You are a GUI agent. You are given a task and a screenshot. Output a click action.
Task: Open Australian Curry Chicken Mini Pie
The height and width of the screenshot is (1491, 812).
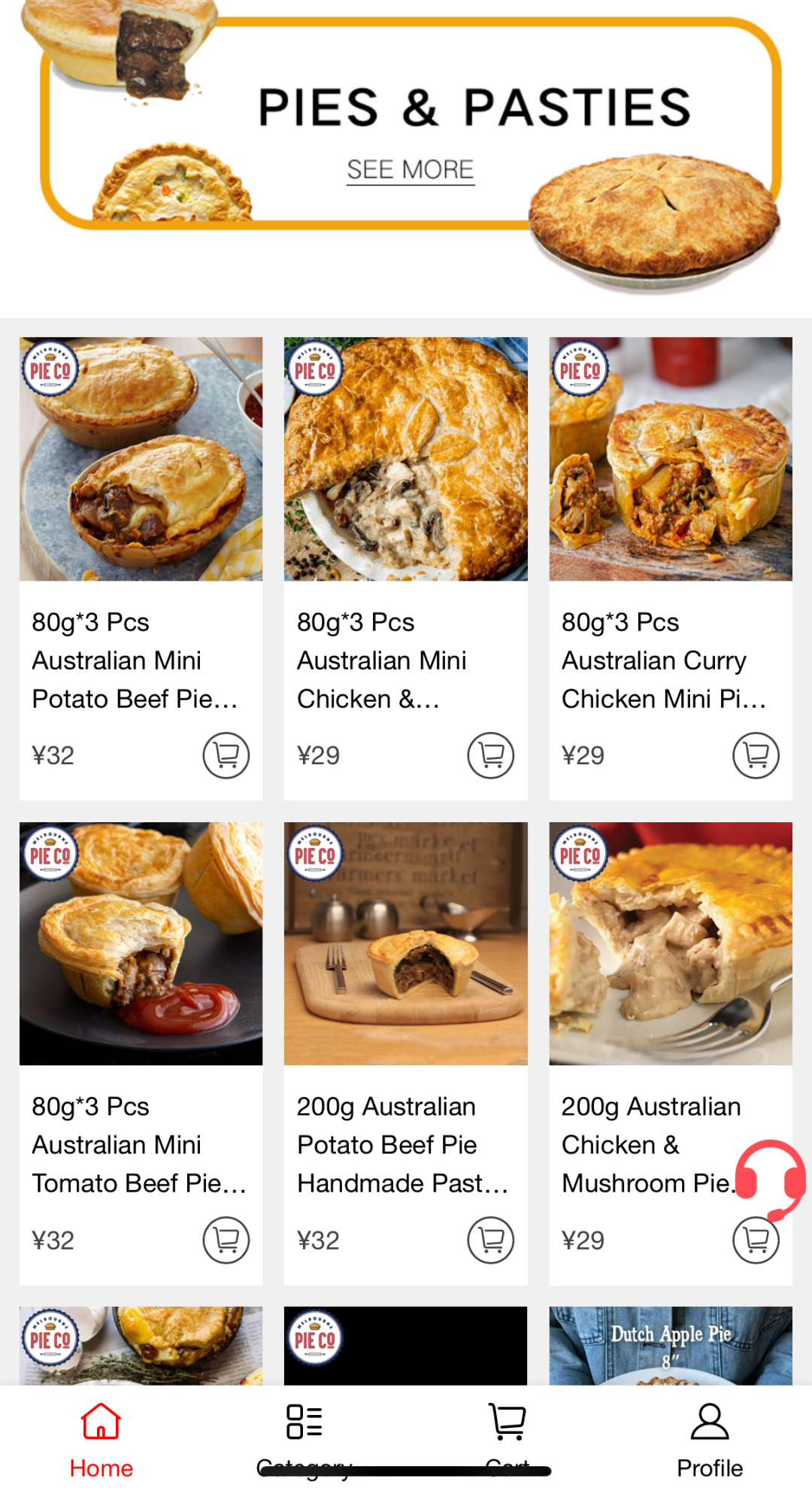(x=670, y=459)
